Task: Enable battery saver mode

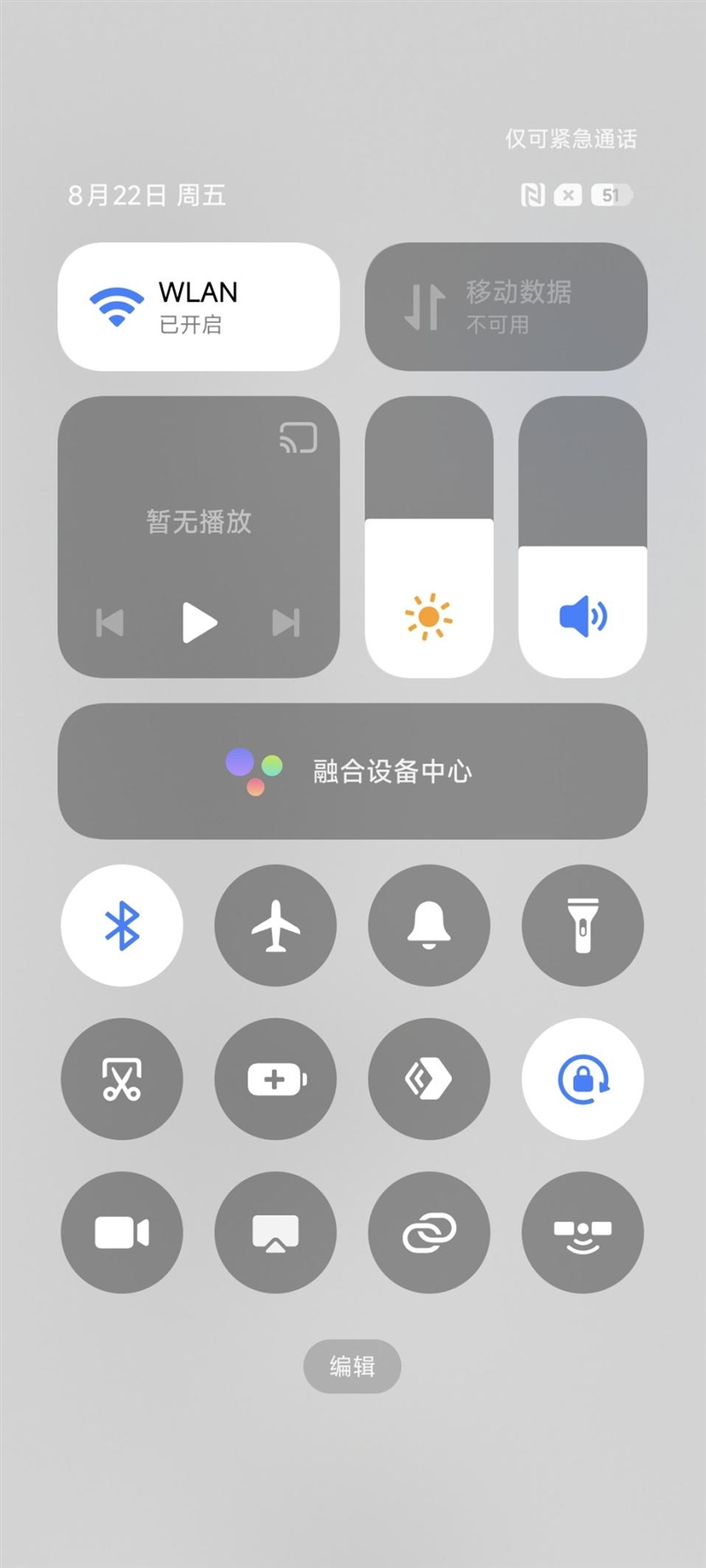Action: point(275,1079)
